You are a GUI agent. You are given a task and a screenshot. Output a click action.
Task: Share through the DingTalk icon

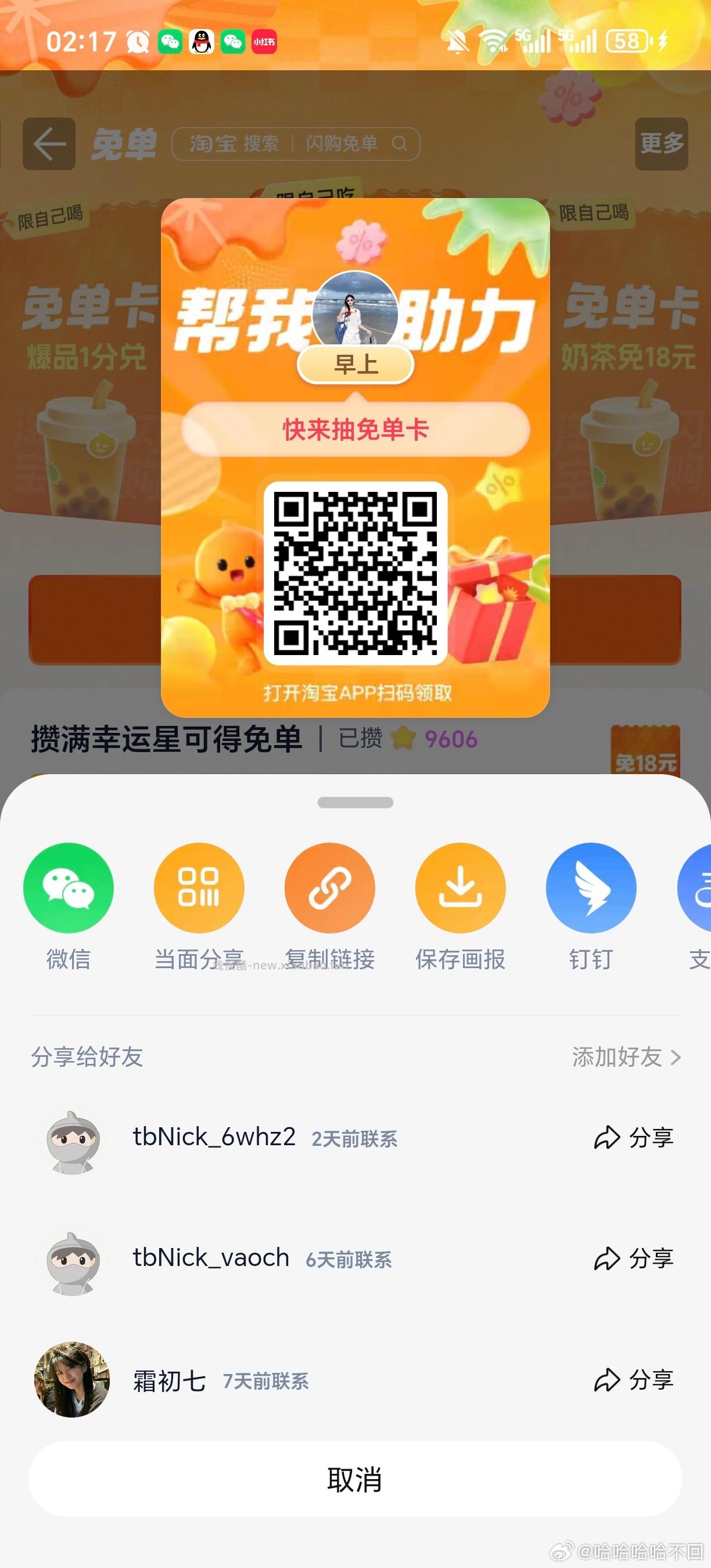pos(590,888)
